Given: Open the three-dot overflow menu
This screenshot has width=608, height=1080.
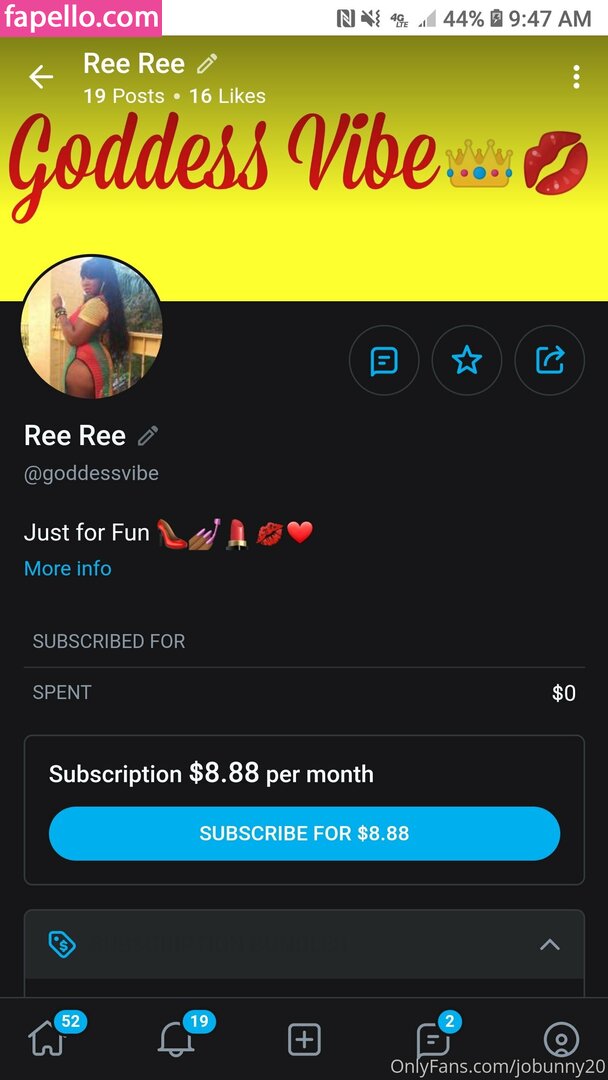Looking at the screenshot, I should [x=576, y=77].
